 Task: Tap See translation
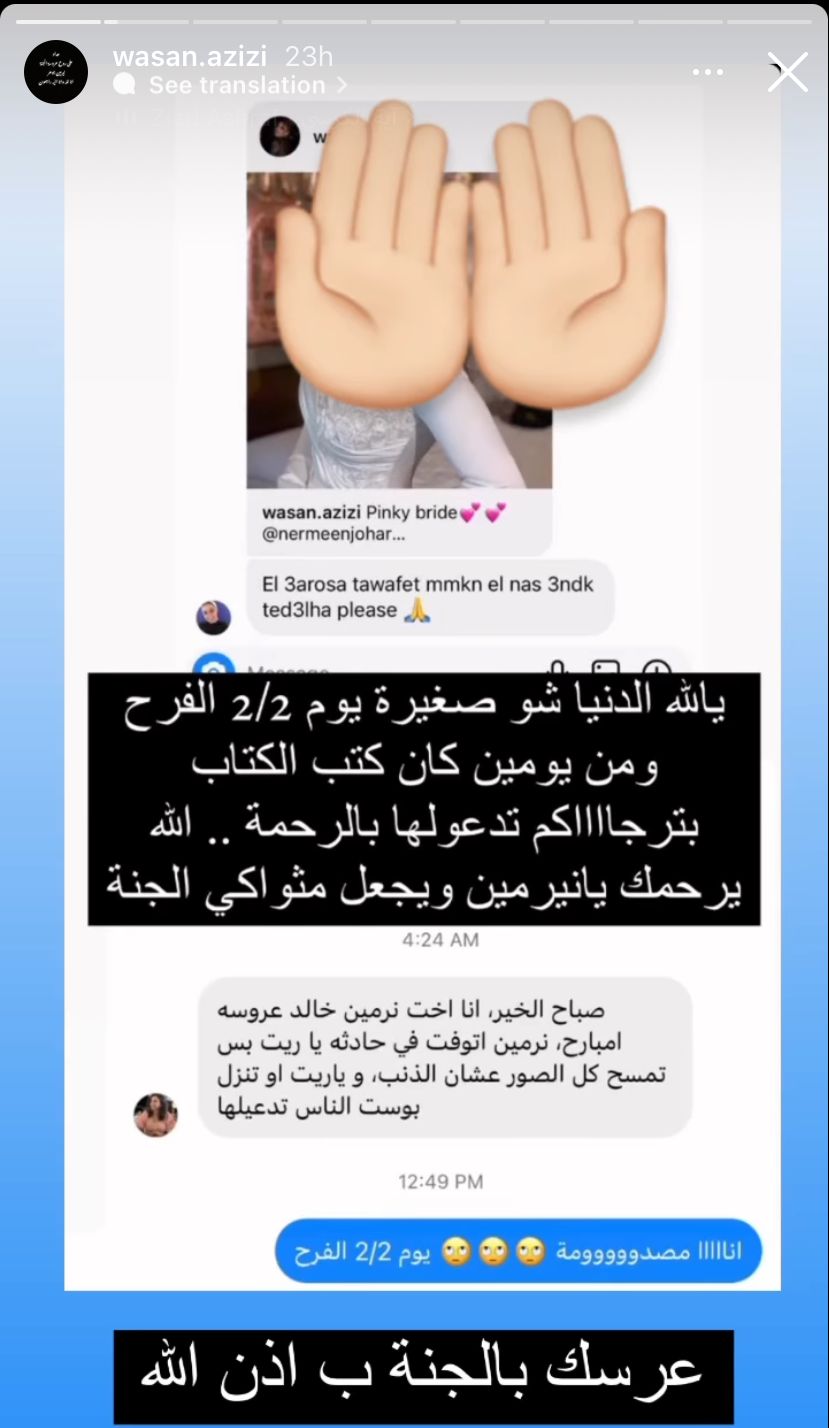pyautogui.click(x=237, y=86)
